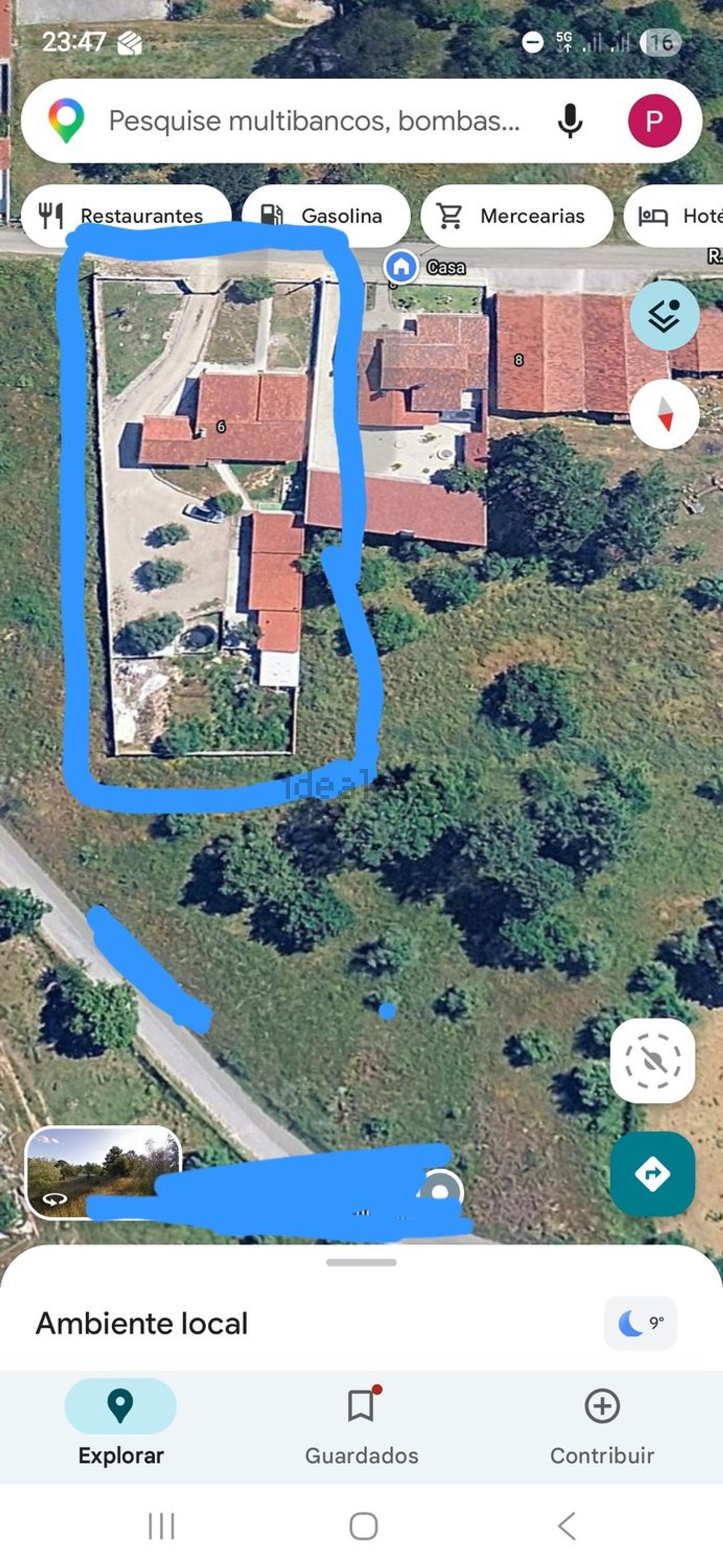This screenshot has height=1568, width=723.
Task: Center the map on my location
Action: click(x=652, y=1060)
